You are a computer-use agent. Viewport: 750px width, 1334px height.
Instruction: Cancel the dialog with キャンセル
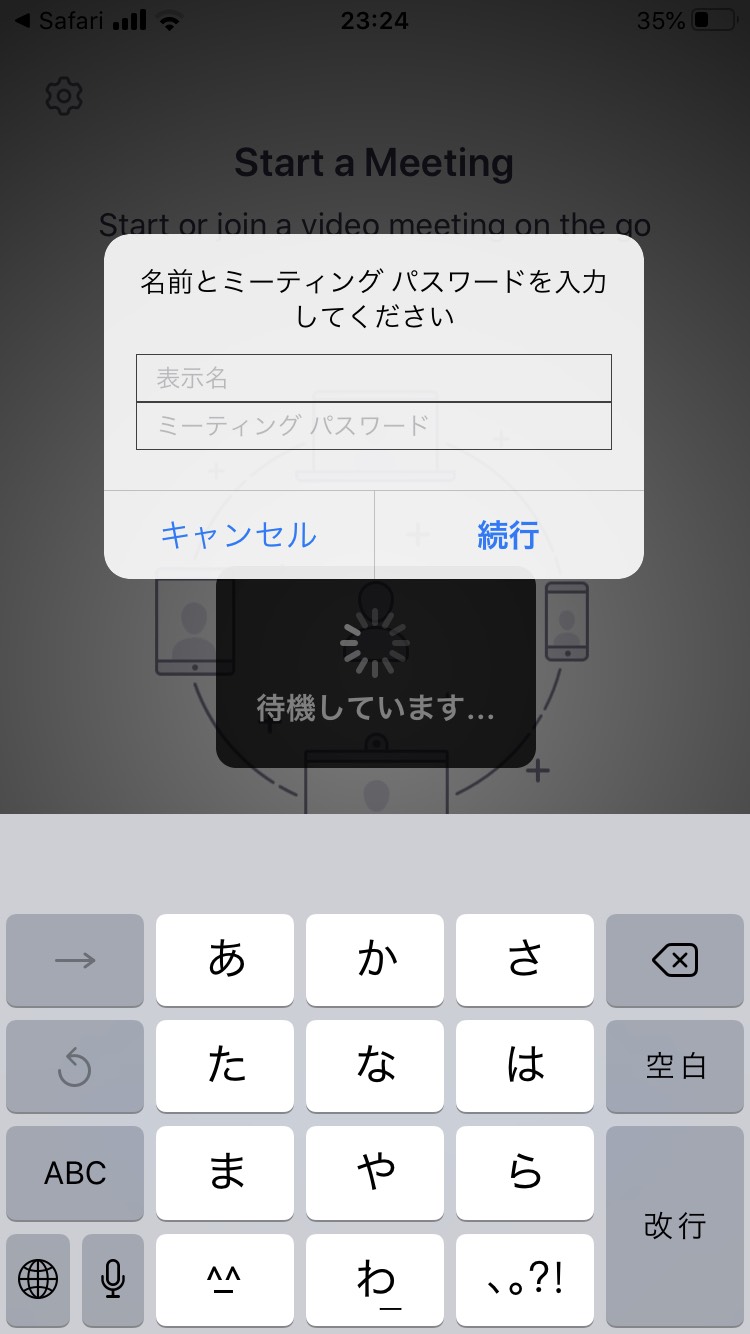(239, 535)
